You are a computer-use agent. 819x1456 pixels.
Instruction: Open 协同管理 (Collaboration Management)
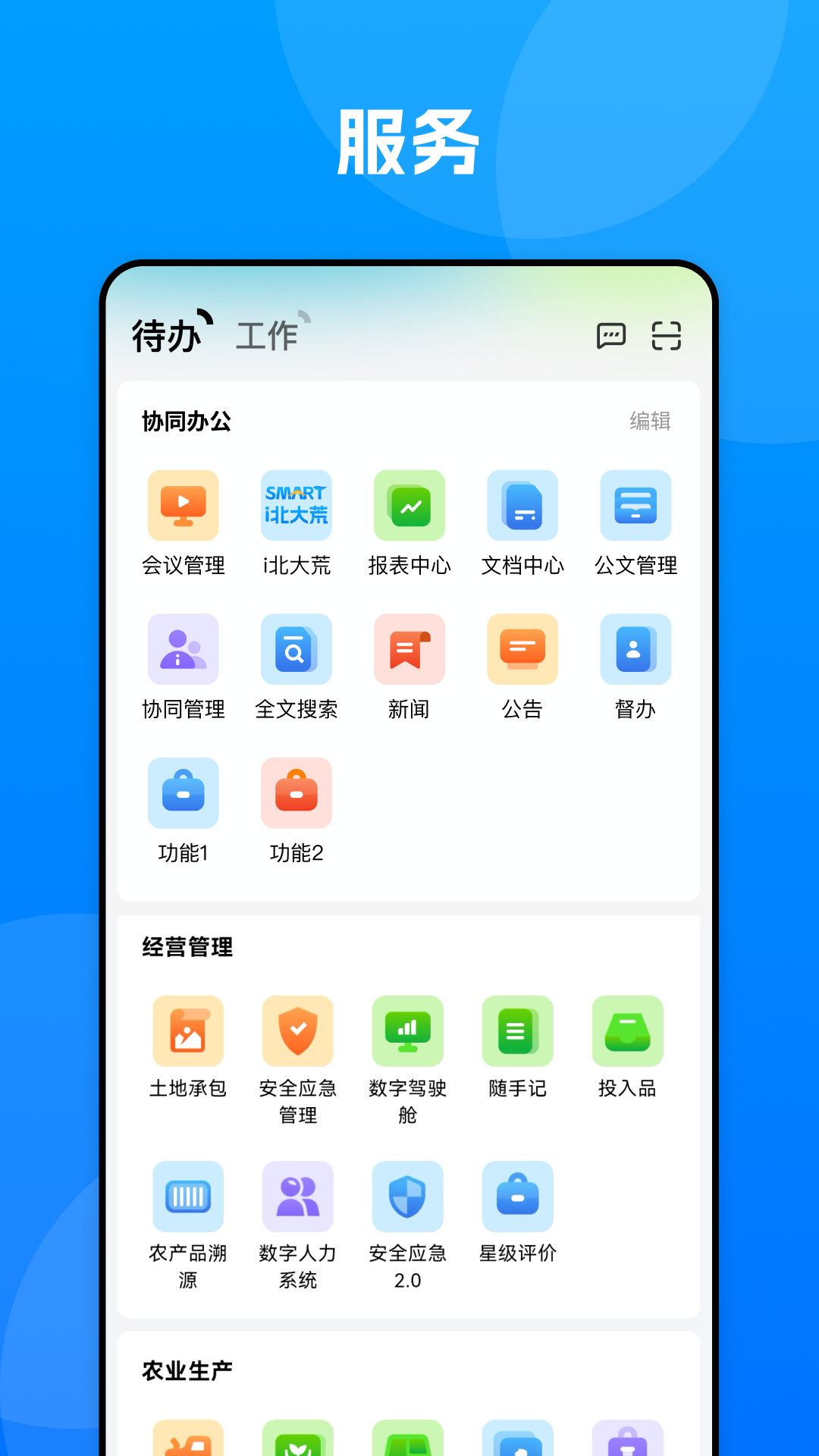point(183,649)
